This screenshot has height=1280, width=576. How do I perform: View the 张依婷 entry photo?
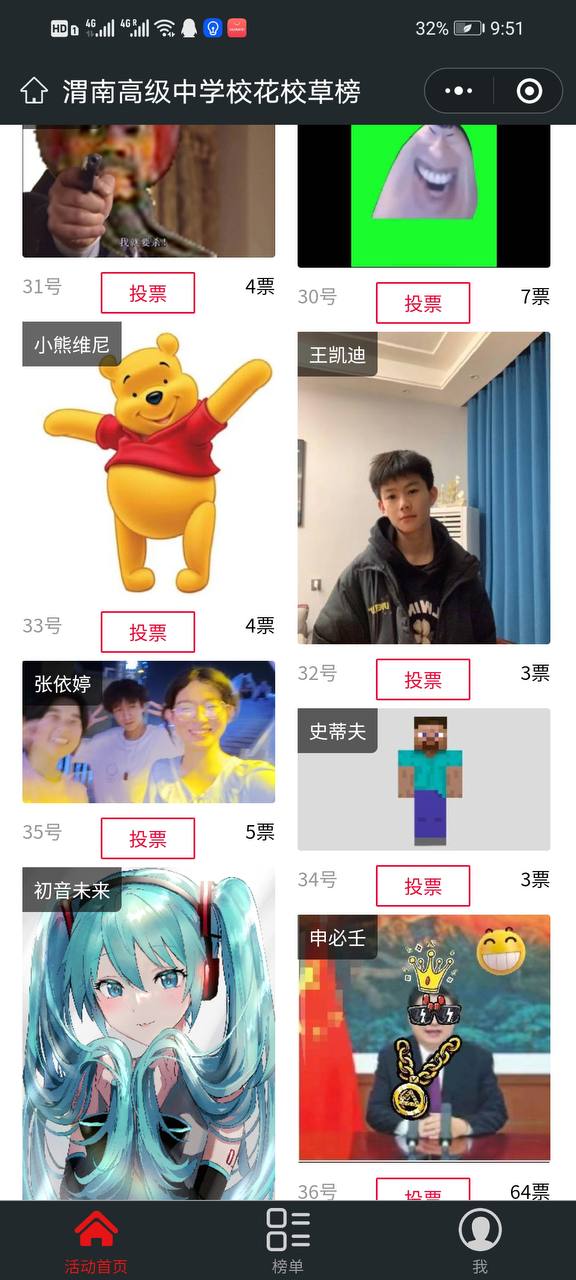click(x=149, y=732)
